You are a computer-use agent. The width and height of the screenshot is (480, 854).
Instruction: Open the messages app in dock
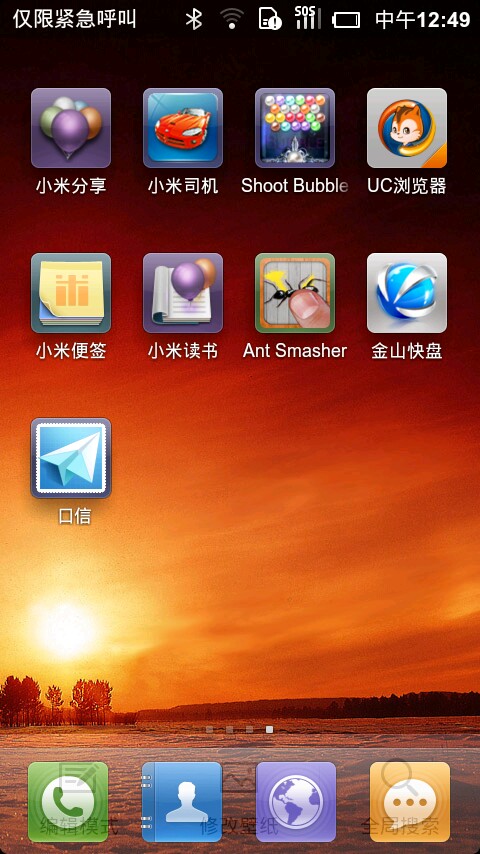[x=410, y=802]
